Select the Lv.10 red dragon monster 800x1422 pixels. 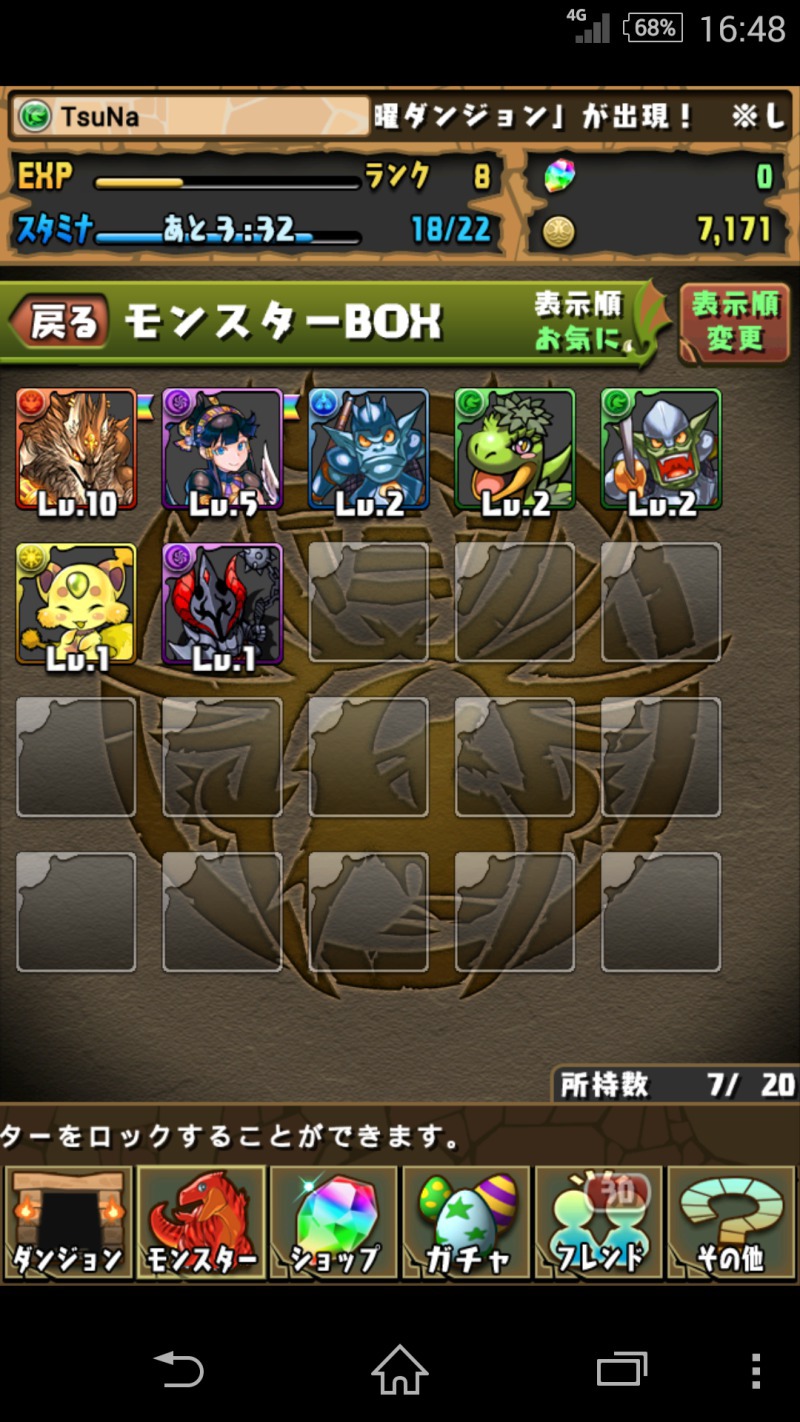[76, 450]
